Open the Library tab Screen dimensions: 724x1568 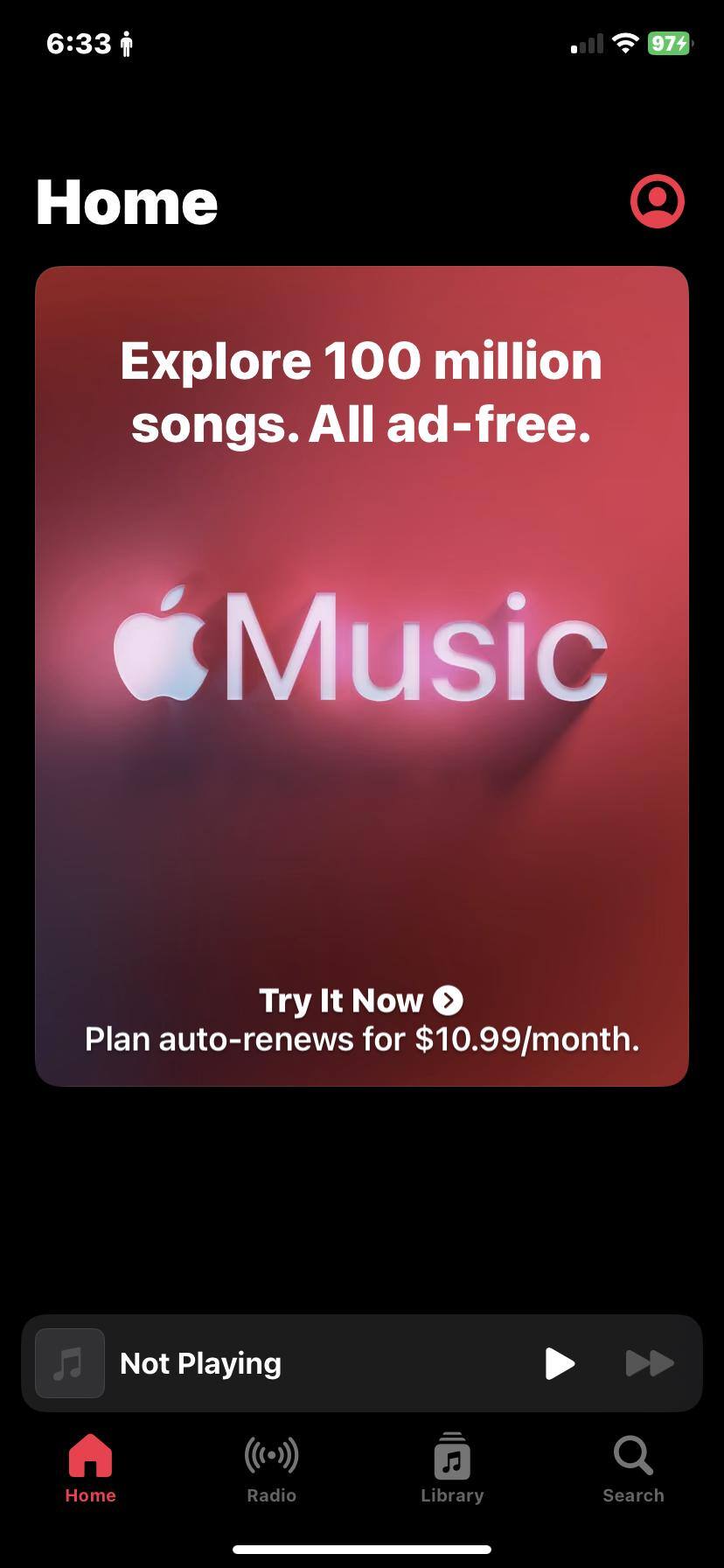452,1468
